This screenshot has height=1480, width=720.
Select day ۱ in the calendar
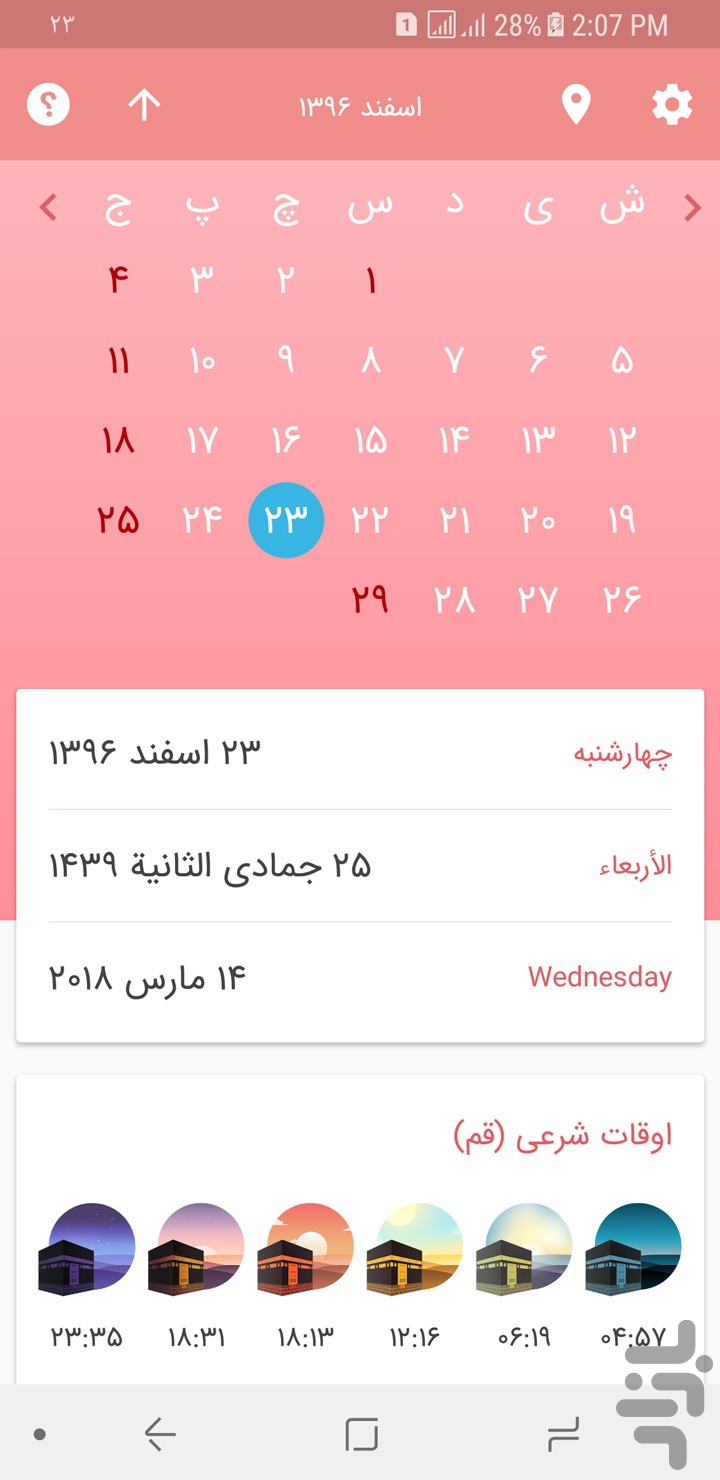pos(371,281)
